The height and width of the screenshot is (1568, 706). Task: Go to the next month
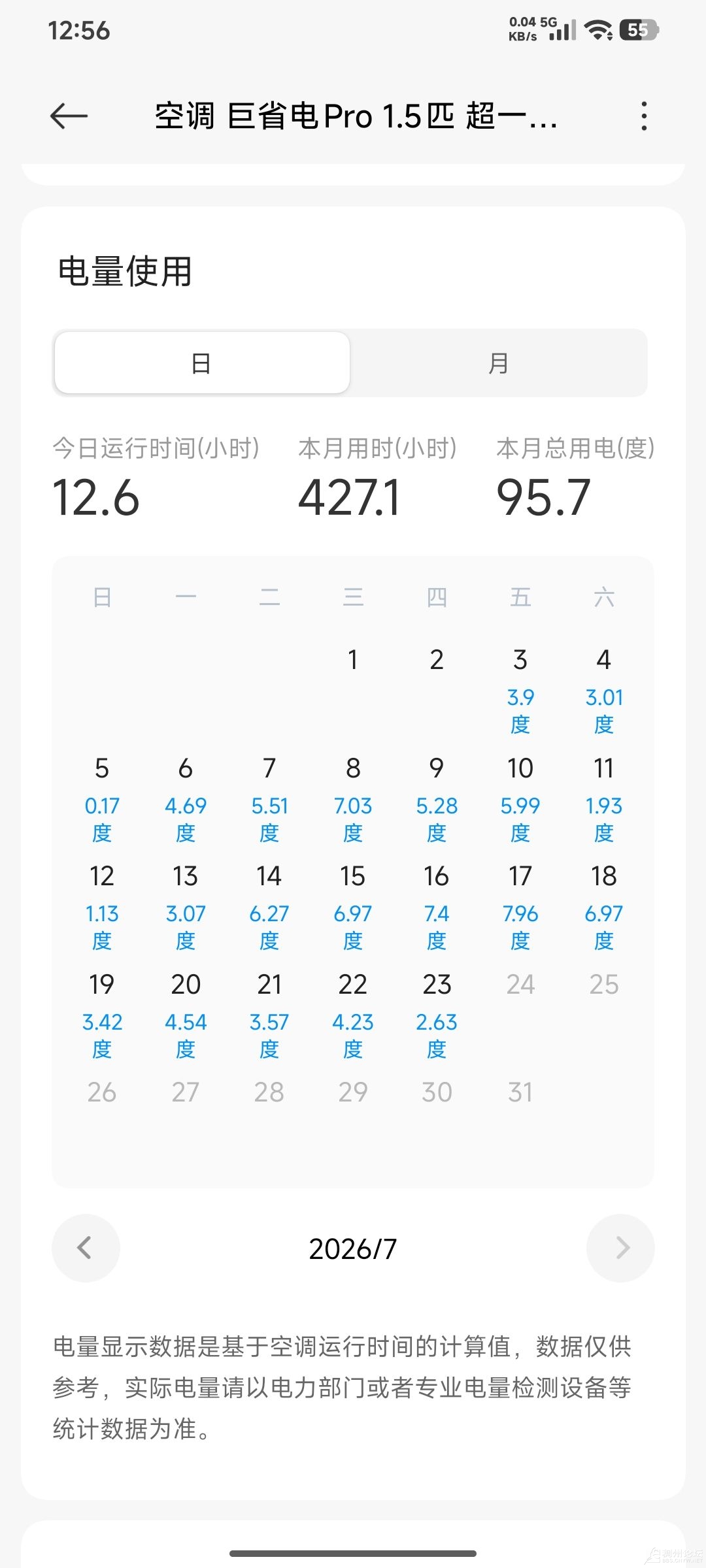[620, 1248]
